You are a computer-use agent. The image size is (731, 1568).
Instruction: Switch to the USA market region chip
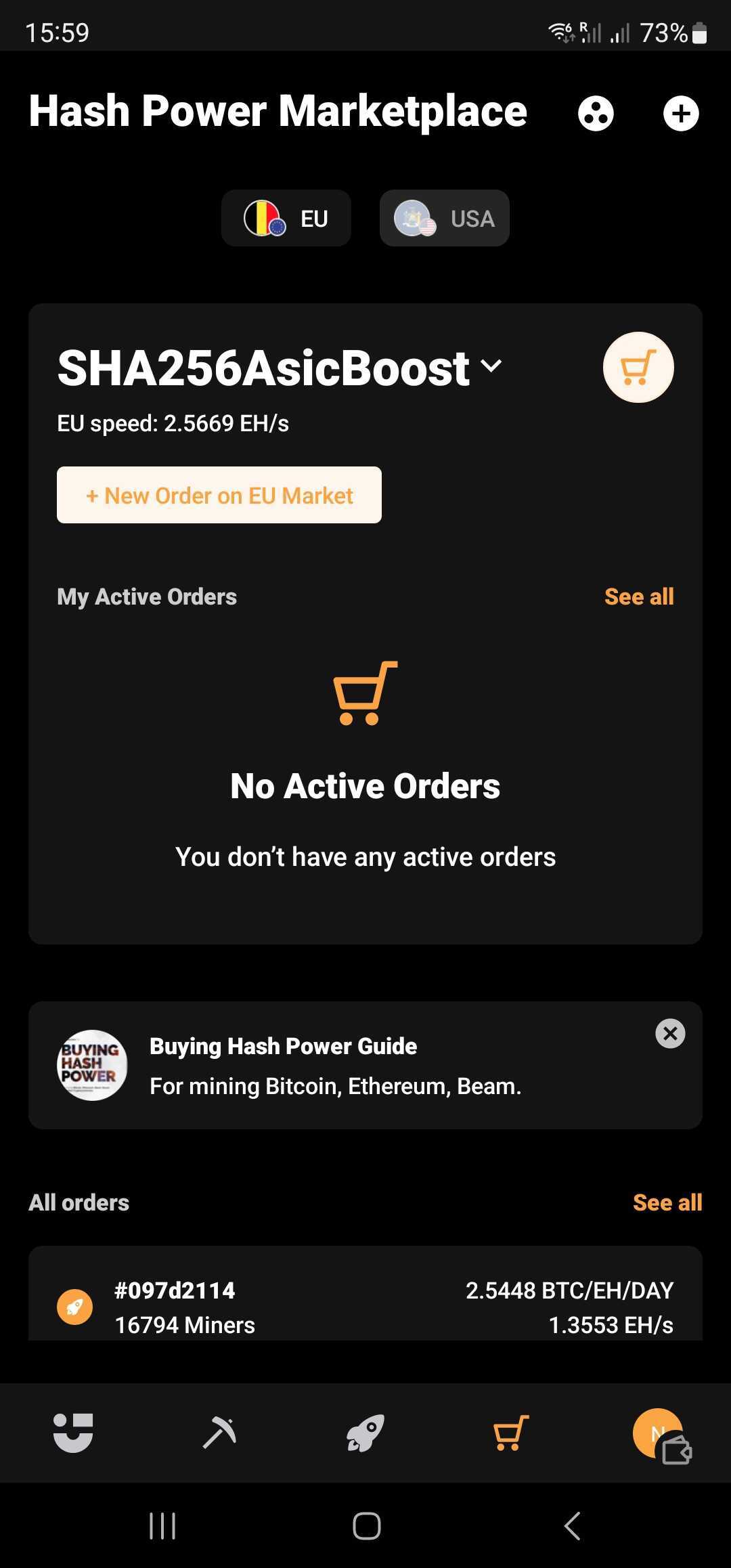pos(444,217)
